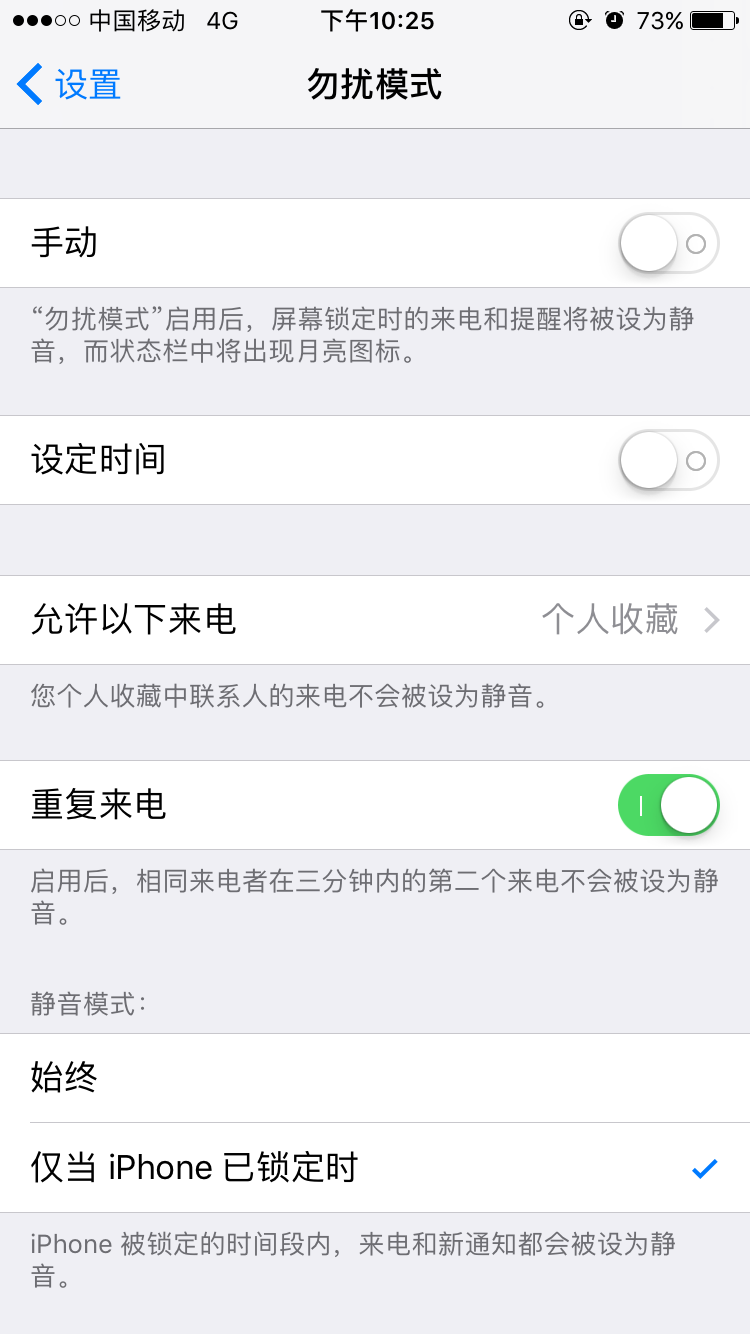Select 仅当 iPhone 已锁定时 option

375,1168
